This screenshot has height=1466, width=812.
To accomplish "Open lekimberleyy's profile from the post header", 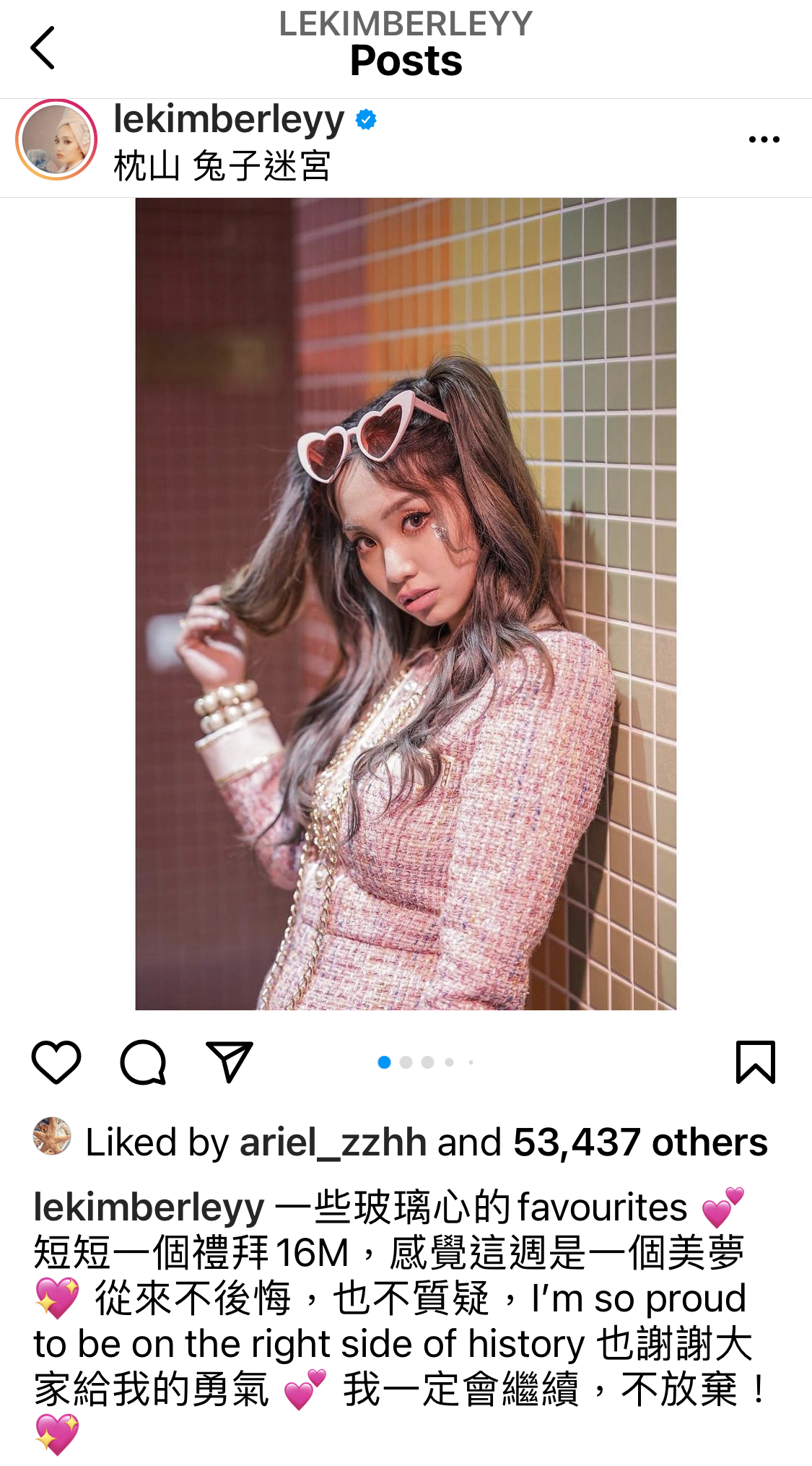I will click(x=229, y=119).
